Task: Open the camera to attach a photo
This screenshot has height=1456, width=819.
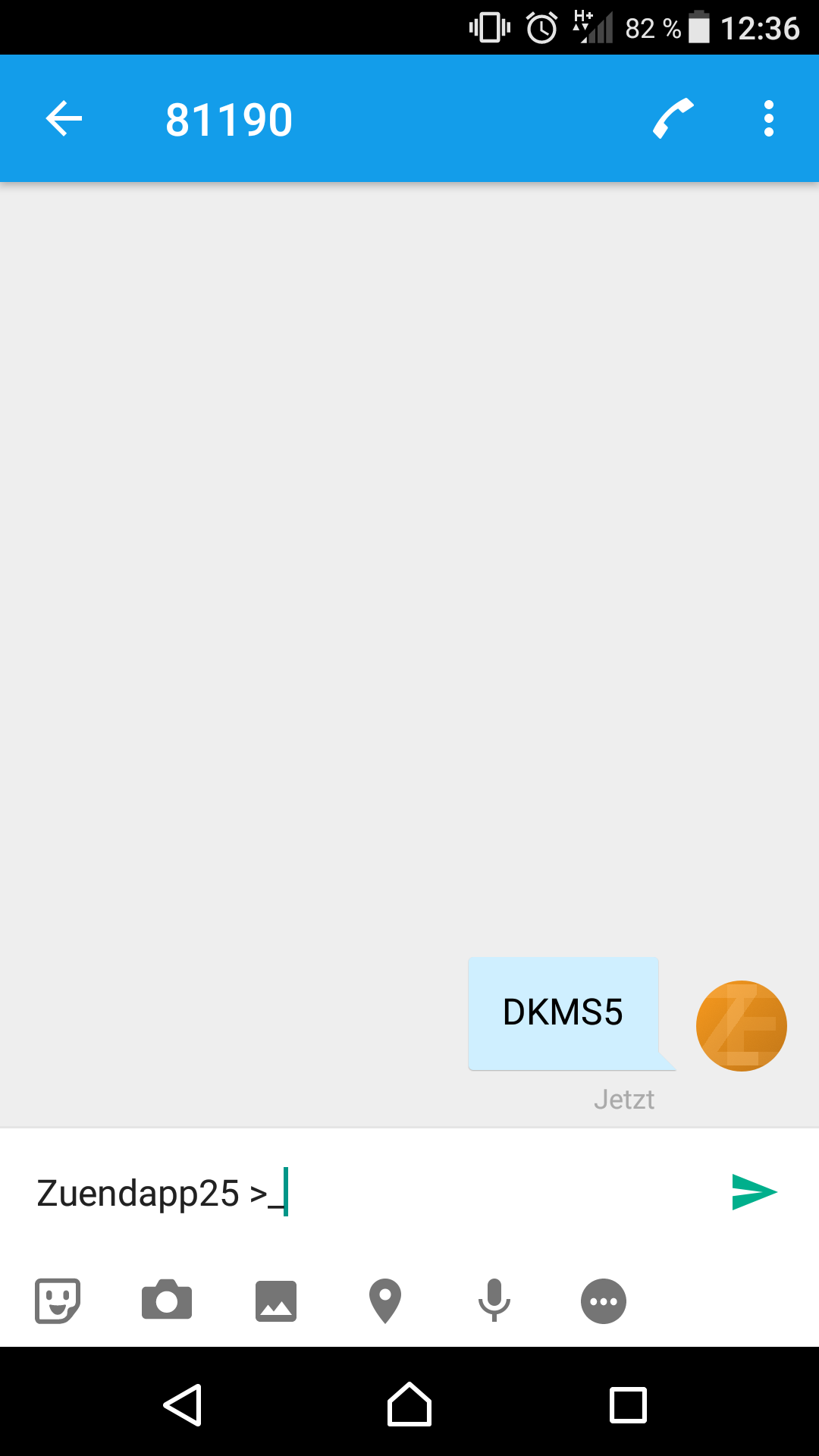Action: pyautogui.click(x=167, y=1300)
